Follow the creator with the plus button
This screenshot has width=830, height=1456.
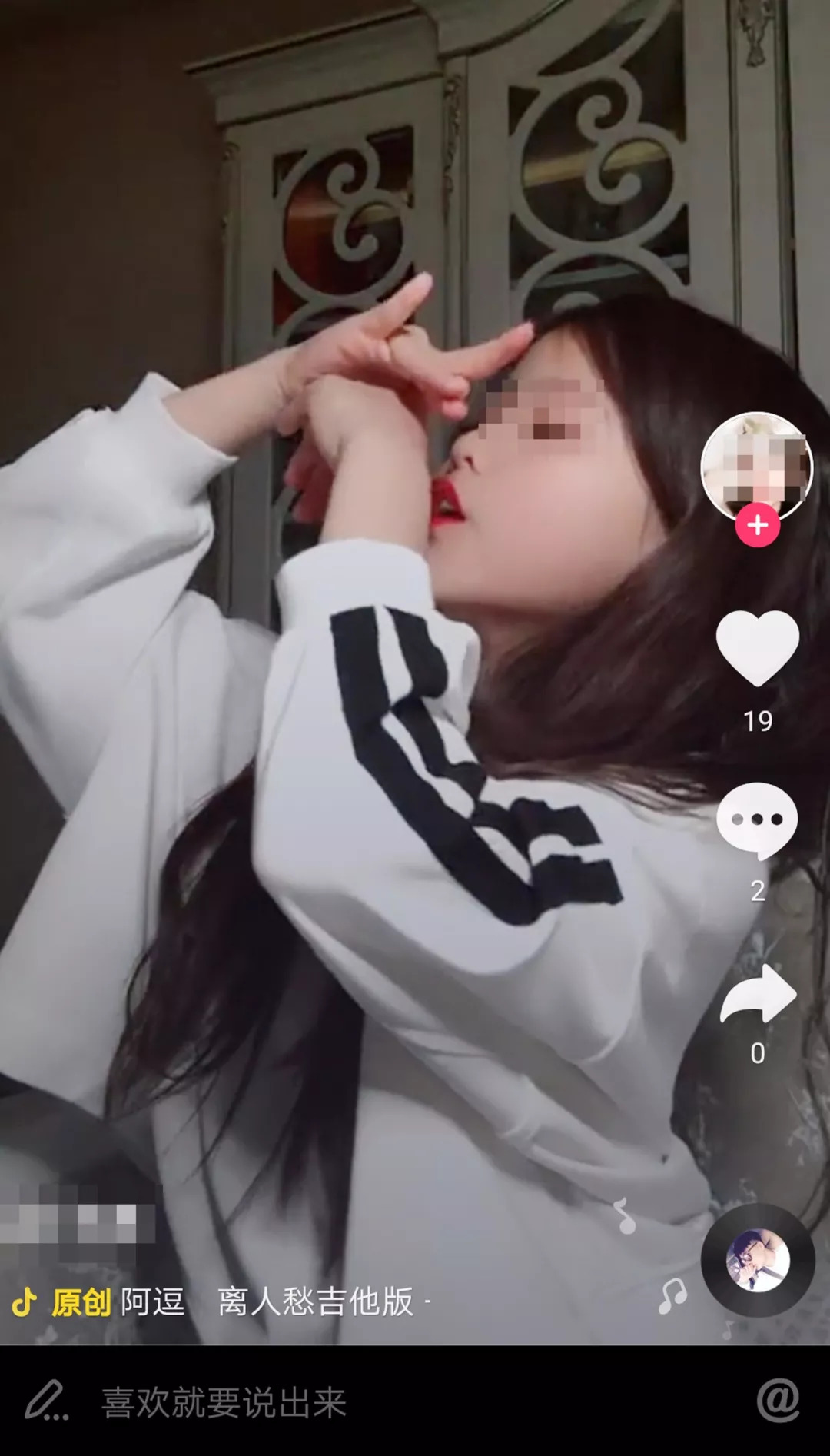tap(758, 525)
